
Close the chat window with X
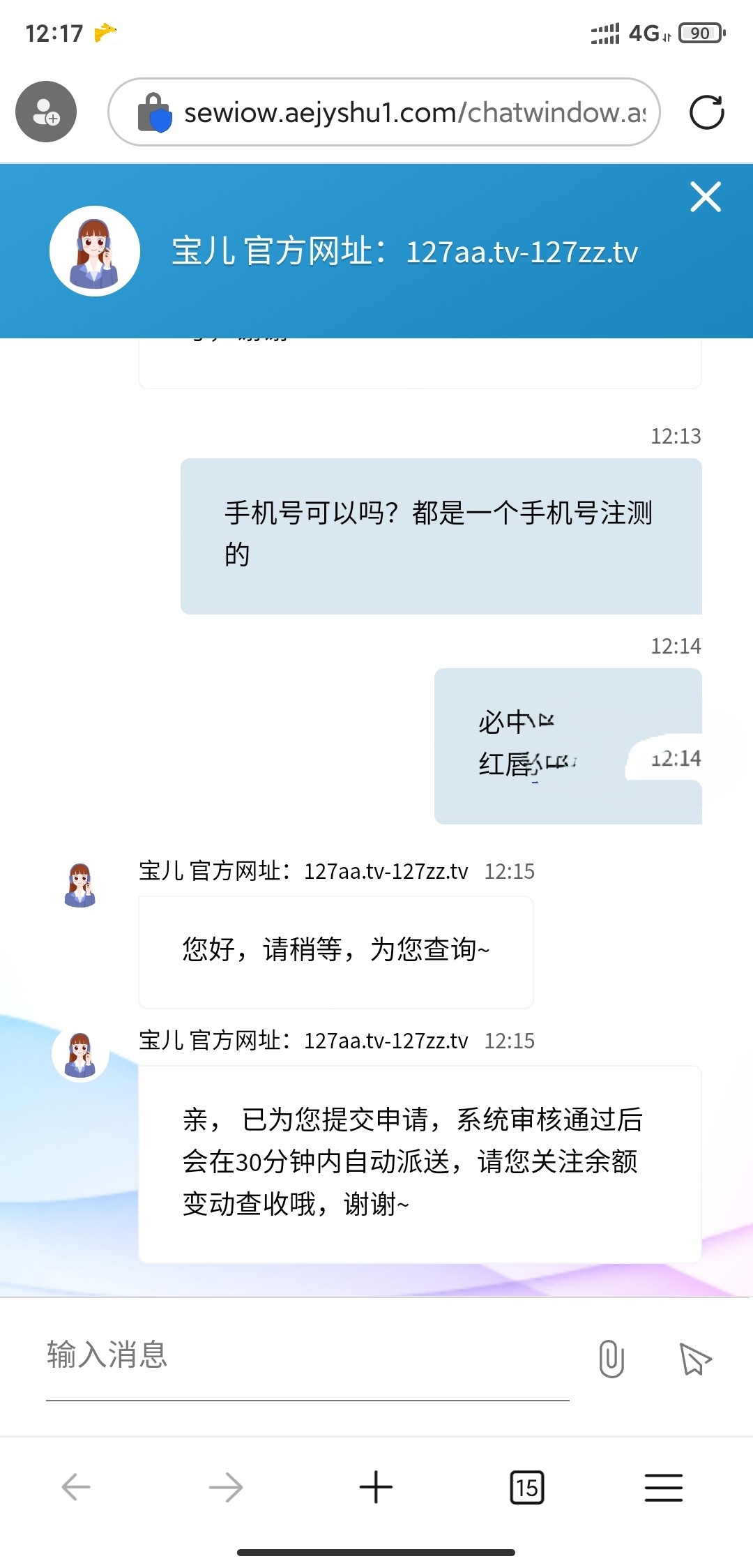click(x=705, y=197)
